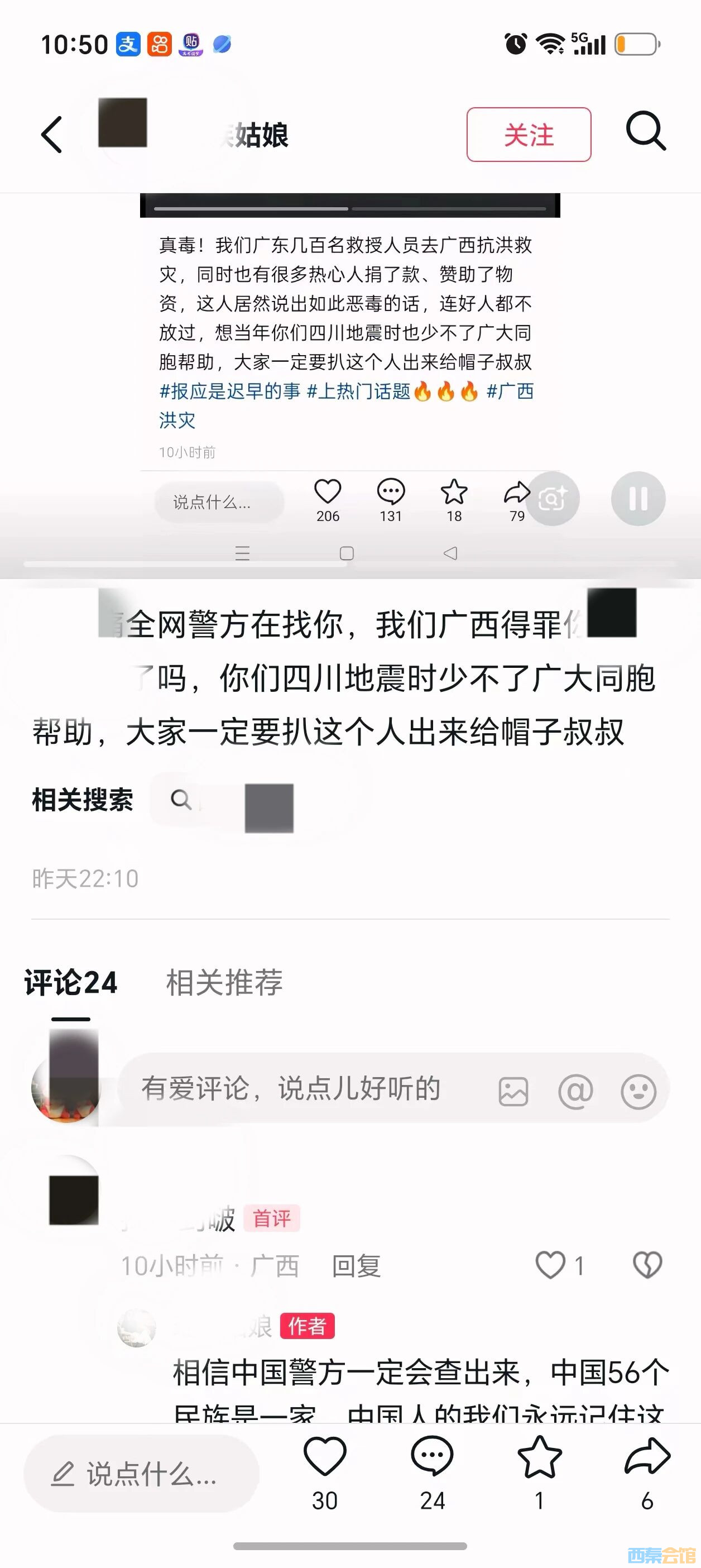Switch to the 相关推荐 tab
Viewport: 701px width, 1568px height.
click(x=224, y=982)
